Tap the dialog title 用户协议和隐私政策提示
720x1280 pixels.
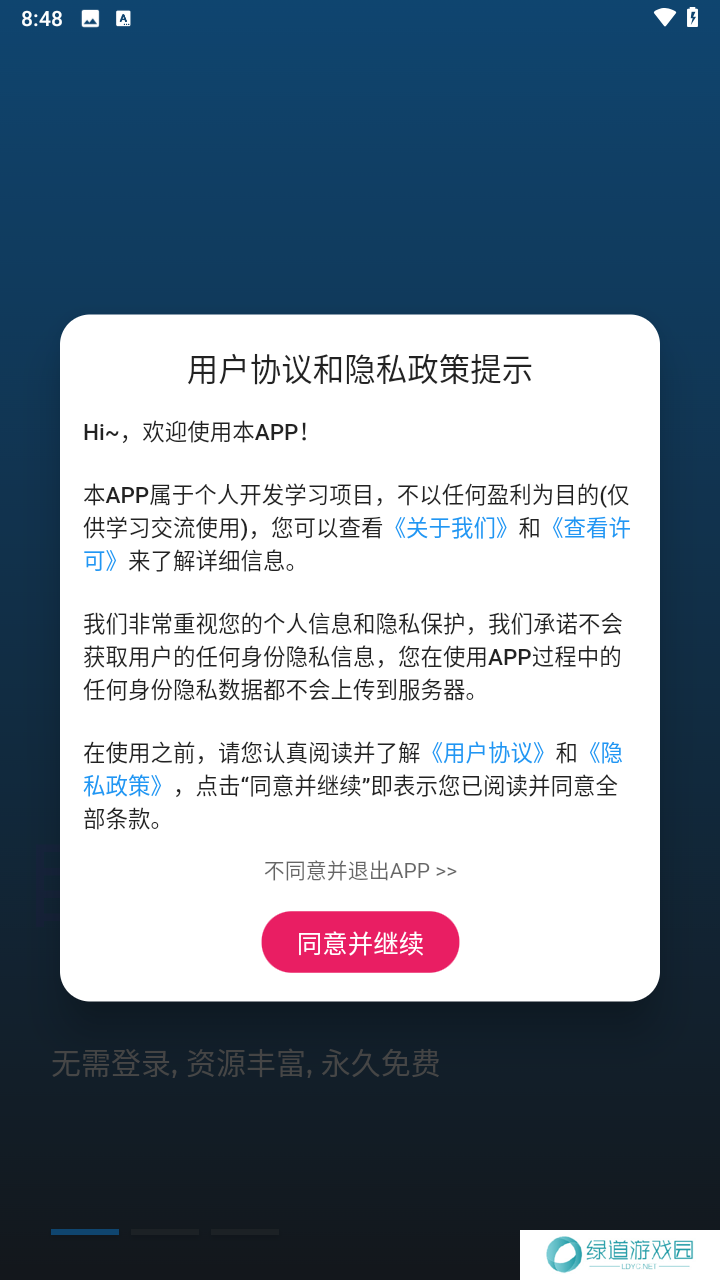tap(360, 369)
